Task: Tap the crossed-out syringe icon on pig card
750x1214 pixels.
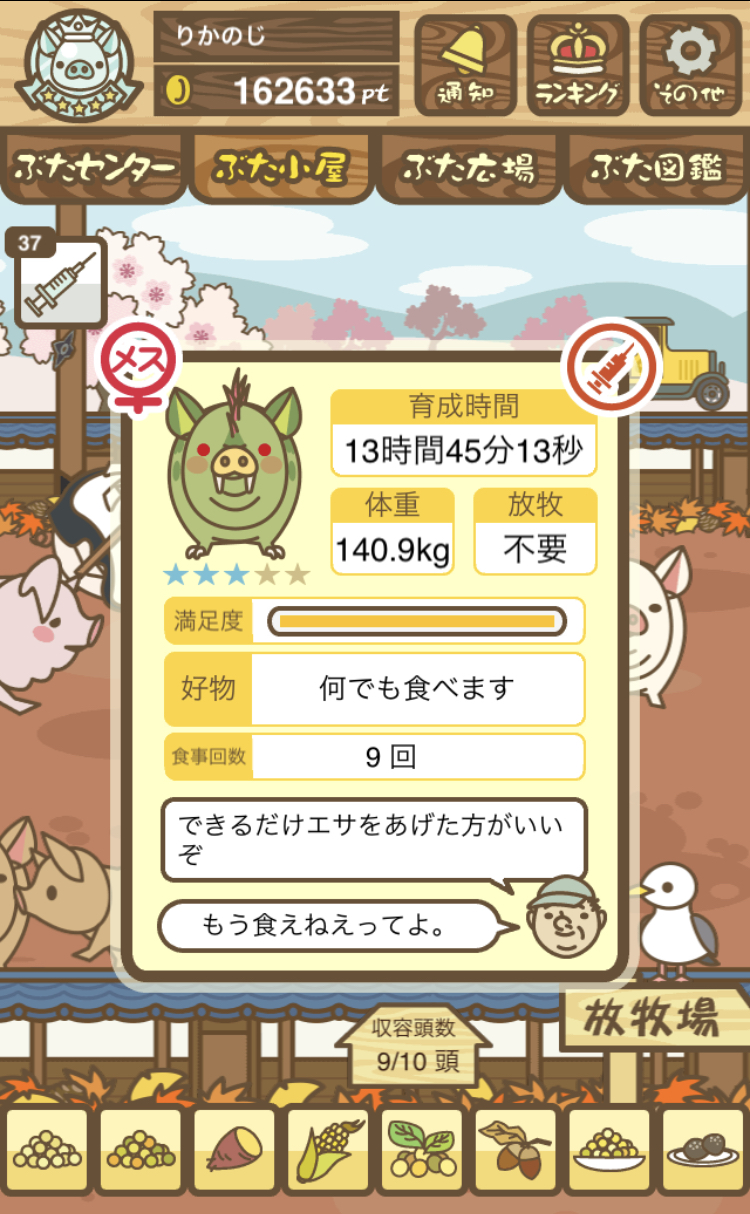Action: [613, 367]
